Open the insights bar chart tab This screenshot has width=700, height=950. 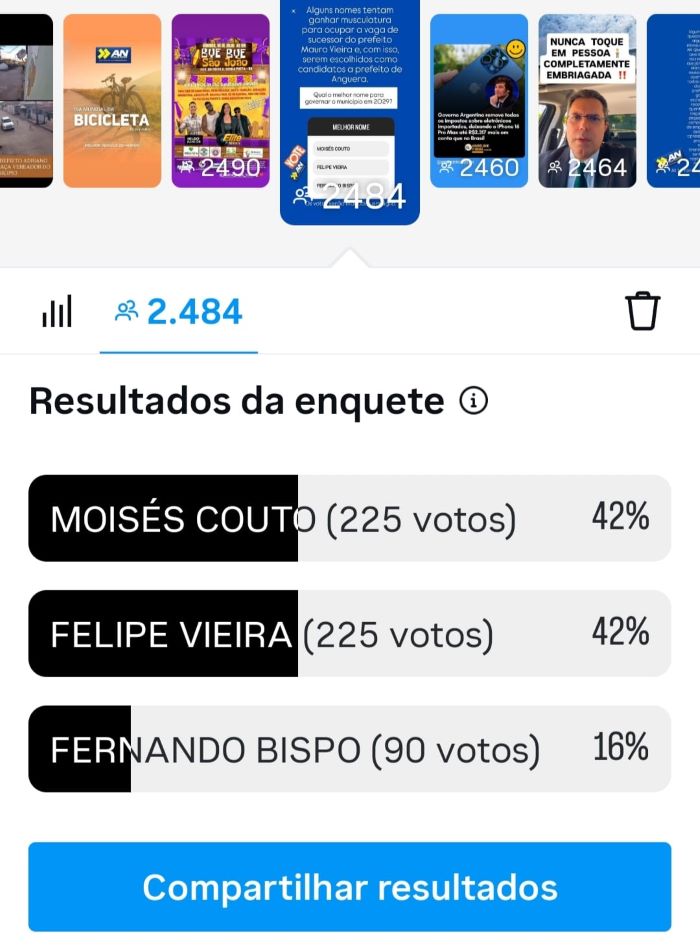point(57,312)
